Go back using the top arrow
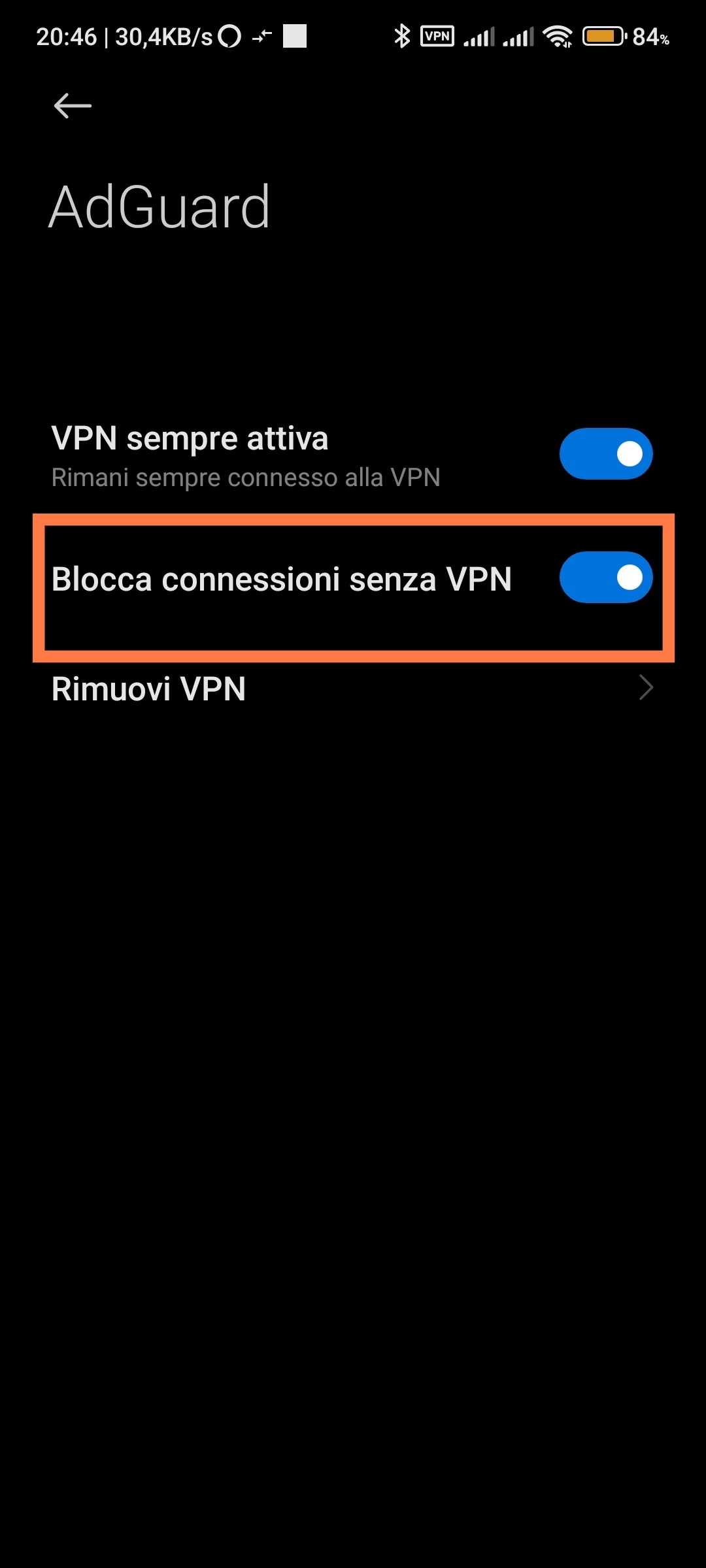The height and width of the screenshot is (1568, 706). point(73,106)
